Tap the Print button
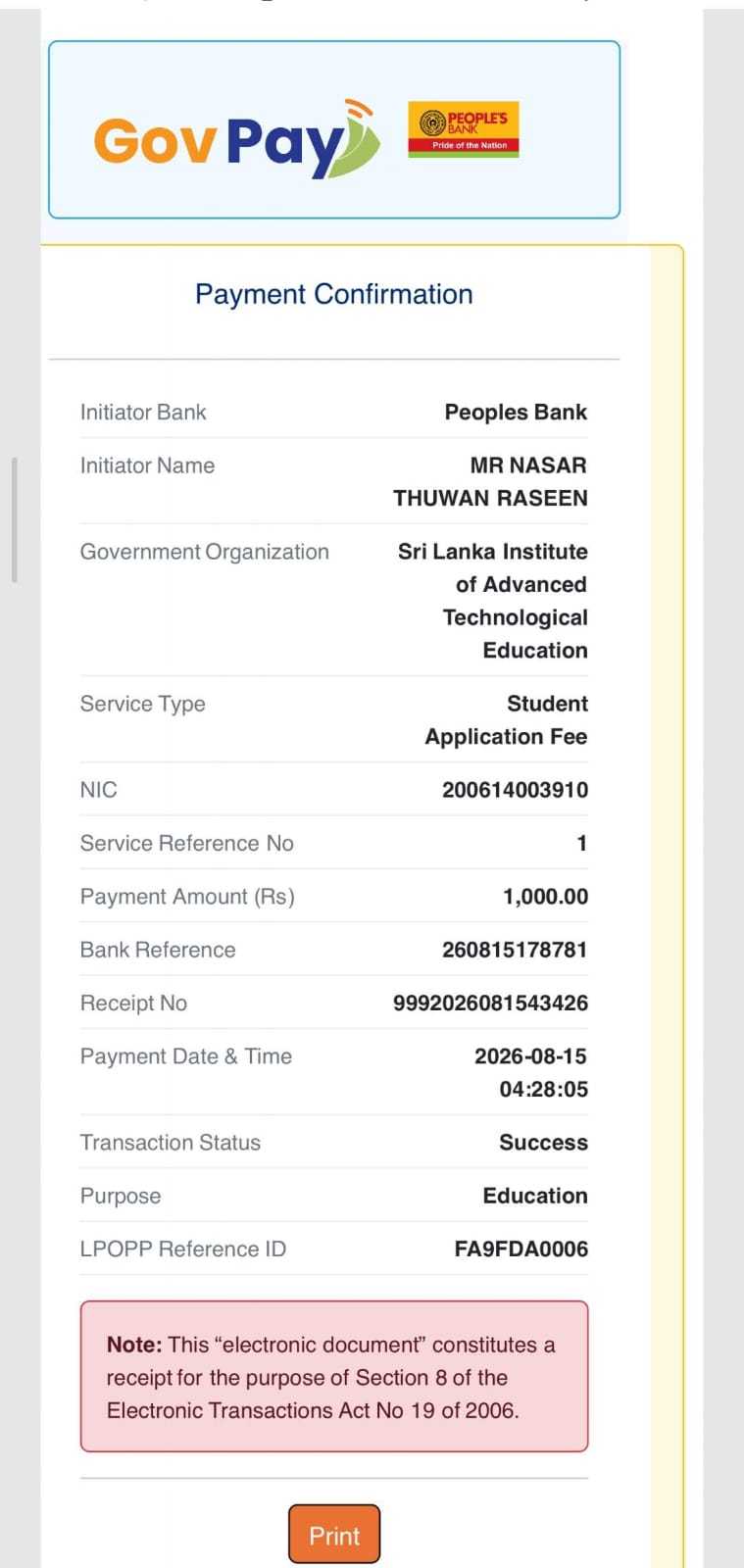The width and height of the screenshot is (744, 1568). tap(334, 1534)
